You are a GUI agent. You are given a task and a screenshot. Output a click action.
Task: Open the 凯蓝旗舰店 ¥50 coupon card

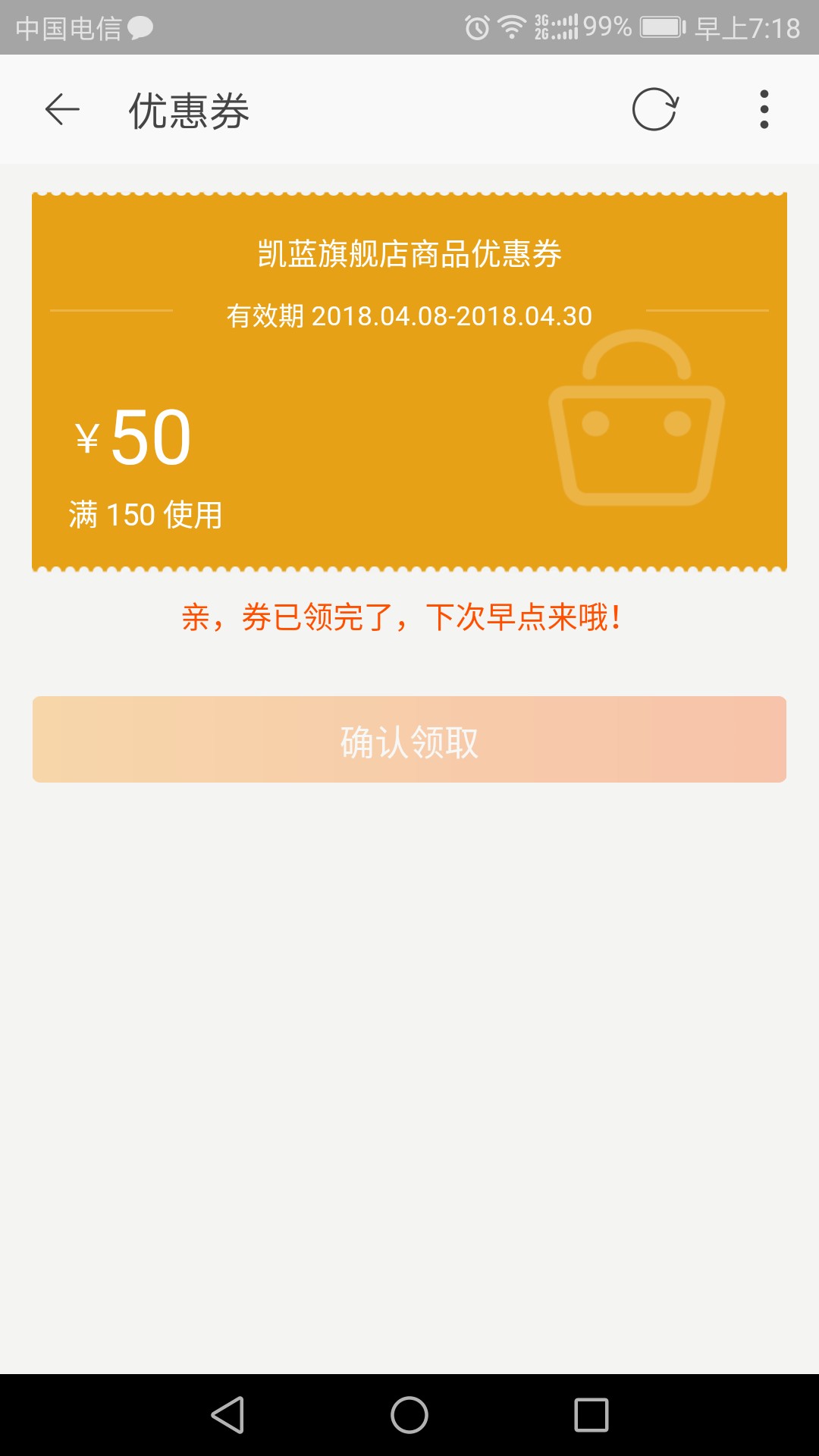coord(409,381)
